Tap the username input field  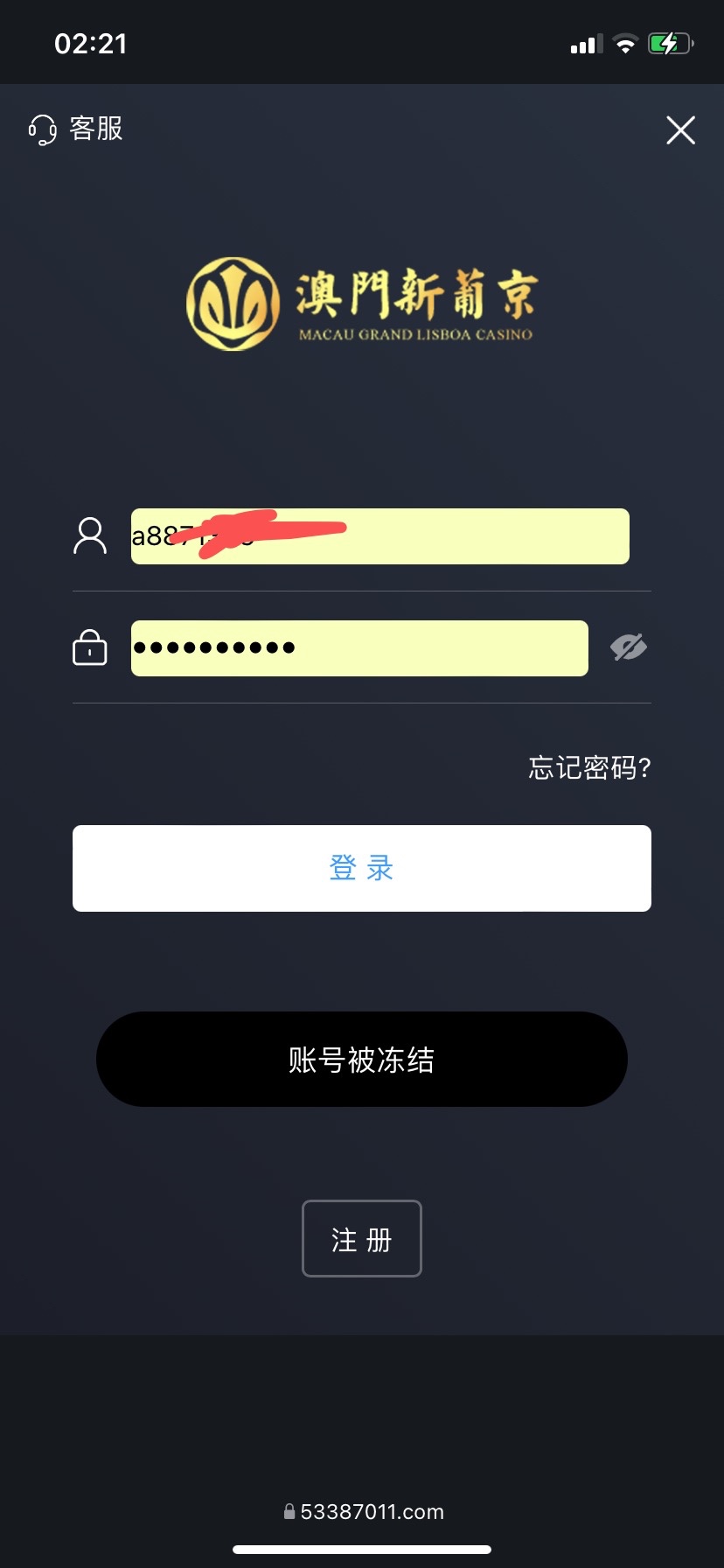(437, 536)
